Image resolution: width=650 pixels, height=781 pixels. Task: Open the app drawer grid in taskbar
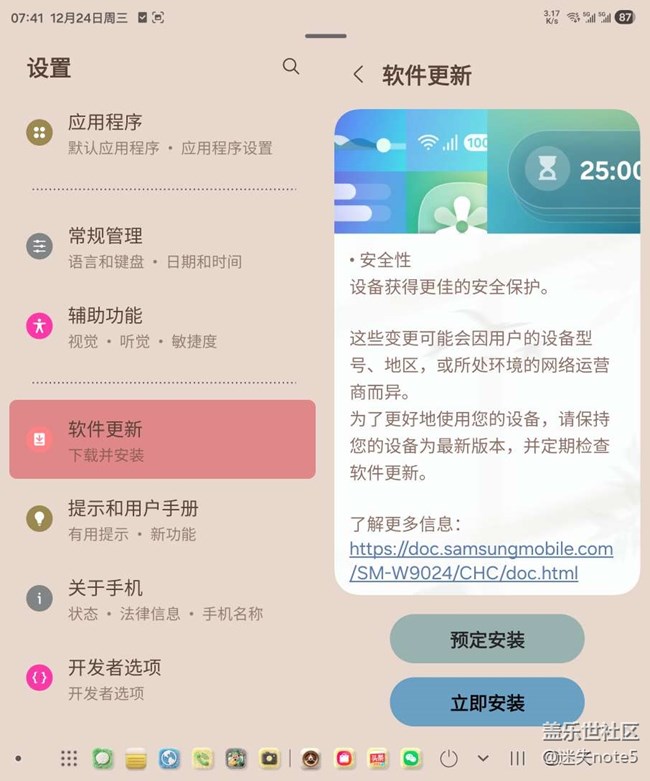(x=69, y=759)
